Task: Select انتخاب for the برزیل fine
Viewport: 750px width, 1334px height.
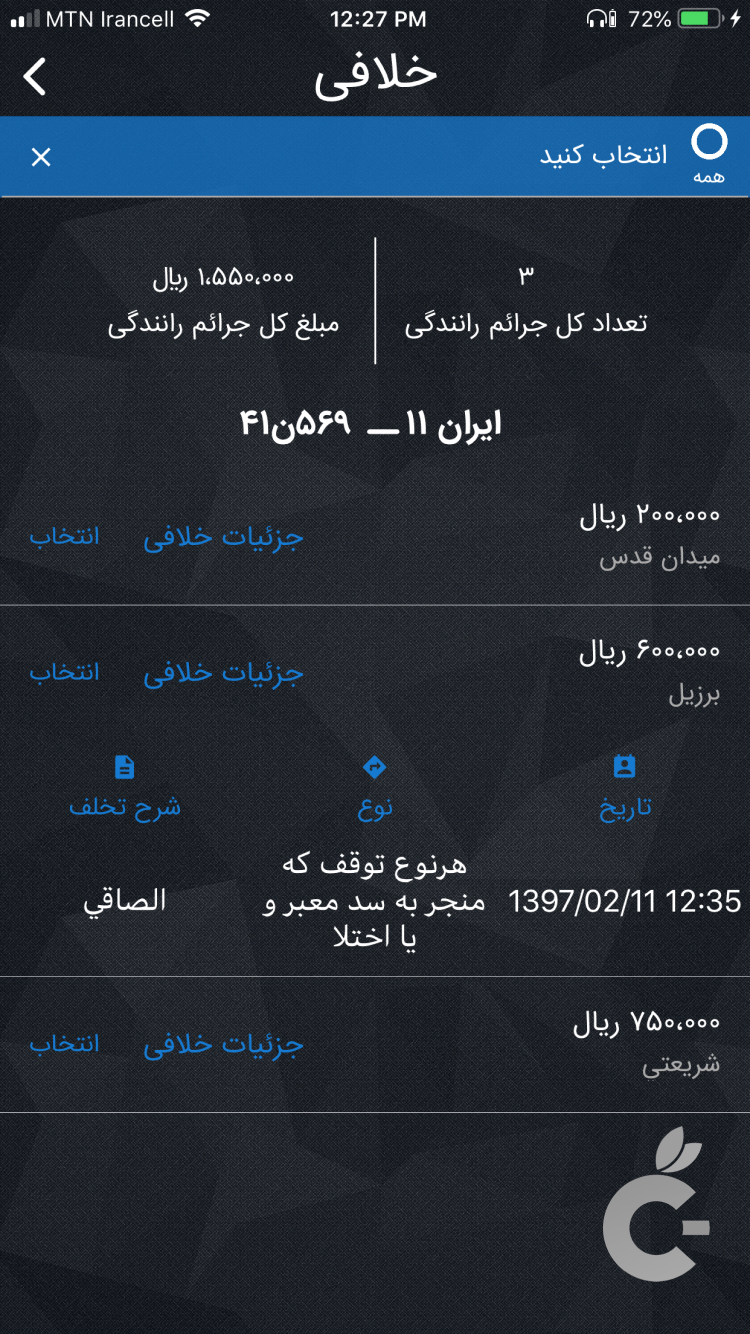Action: (x=65, y=672)
